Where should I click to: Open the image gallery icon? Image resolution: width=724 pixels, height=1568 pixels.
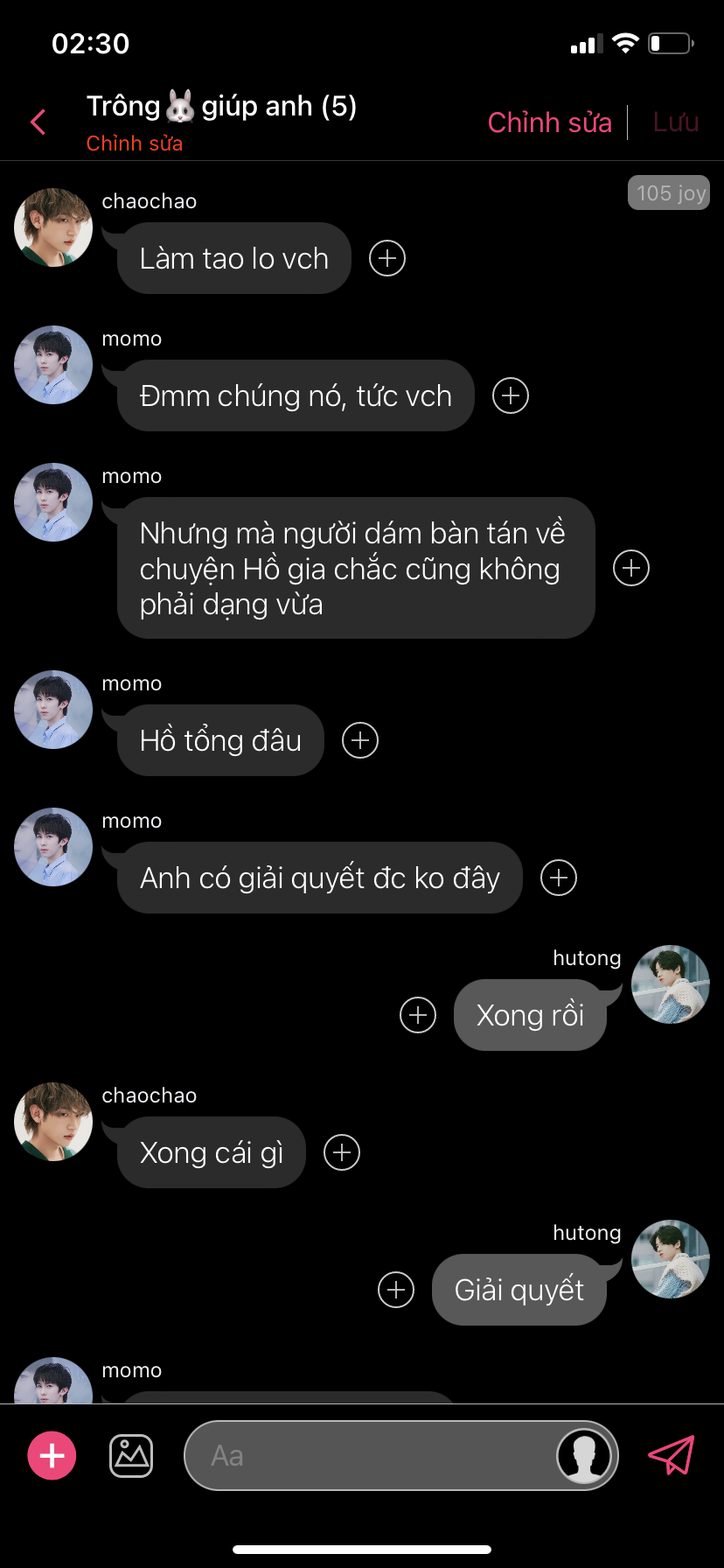pyautogui.click(x=131, y=1455)
